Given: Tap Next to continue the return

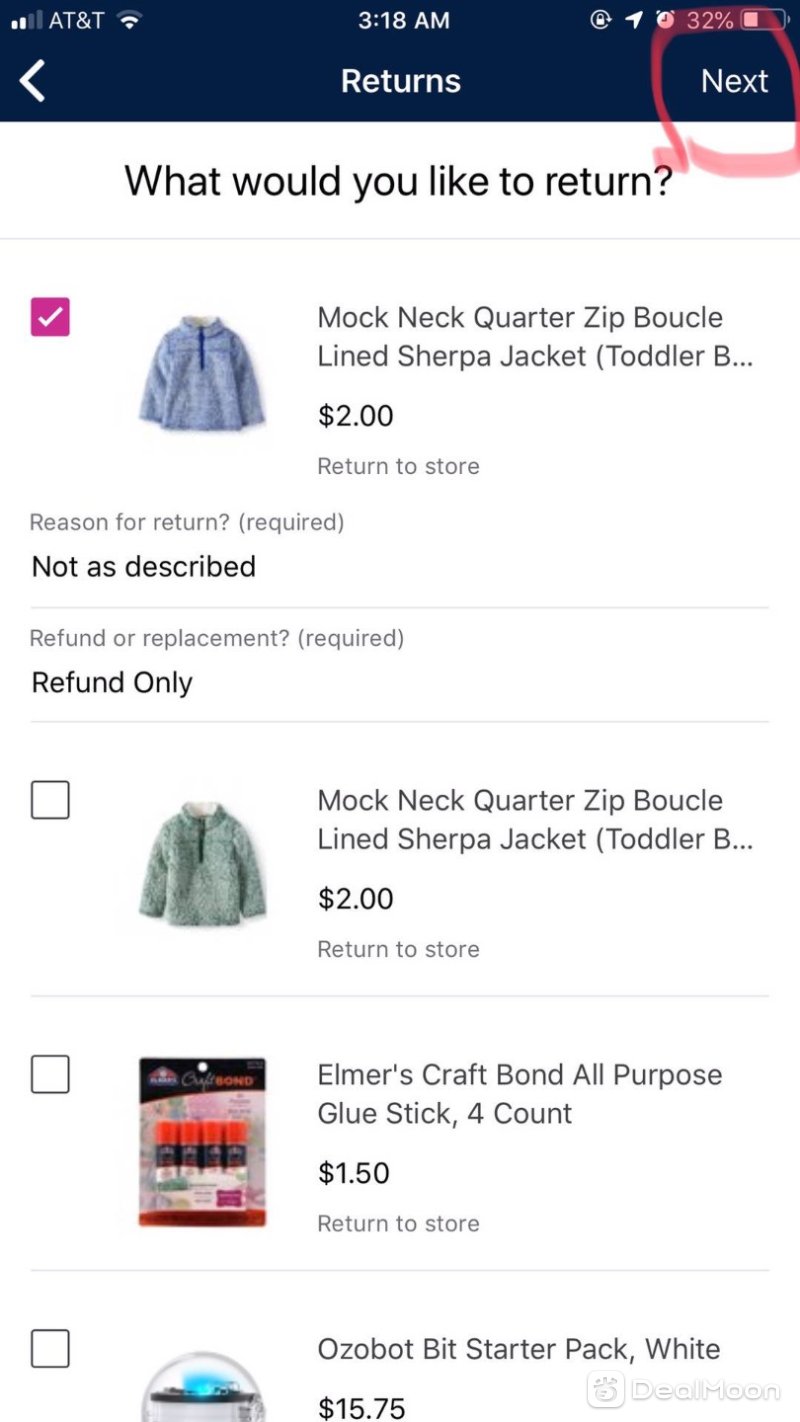Looking at the screenshot, I should pos(734,81).
